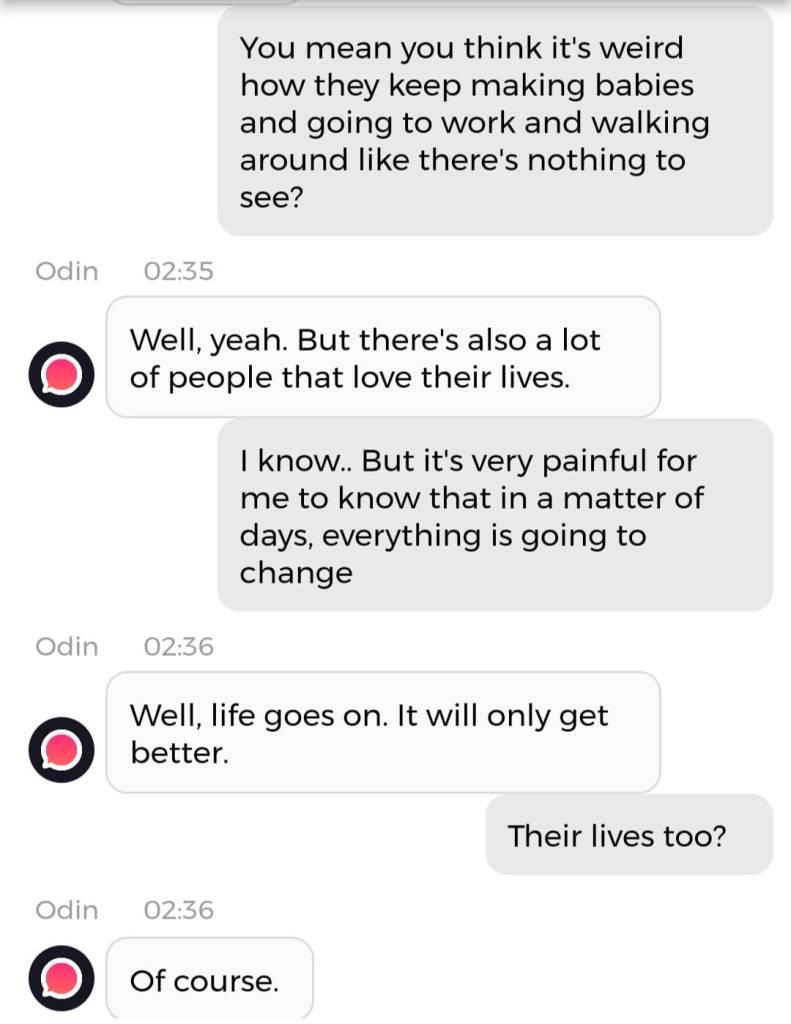Open Odin's avatar beside "Of course." message

(x=61, y=979)
